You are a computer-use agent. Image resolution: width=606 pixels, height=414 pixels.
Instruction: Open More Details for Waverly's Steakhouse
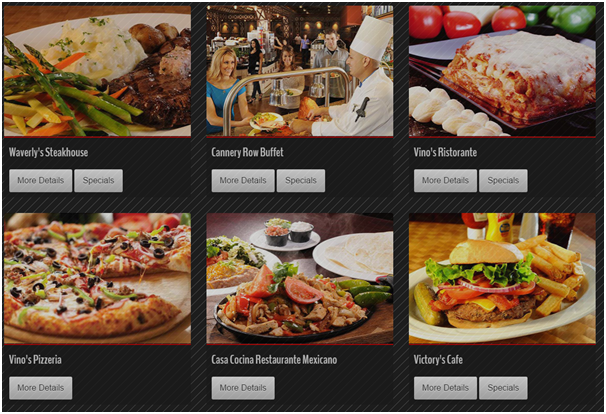(x=40, y=181)
